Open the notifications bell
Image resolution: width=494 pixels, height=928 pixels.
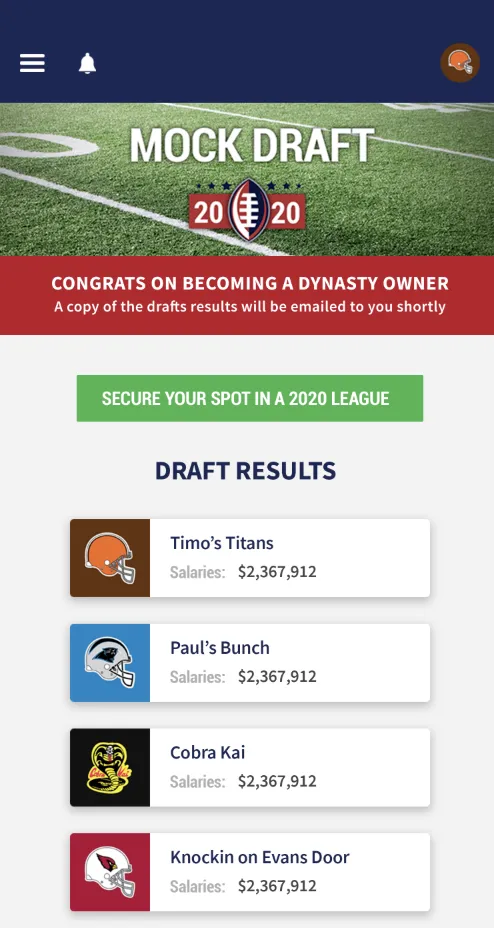[x=88, y=63]
